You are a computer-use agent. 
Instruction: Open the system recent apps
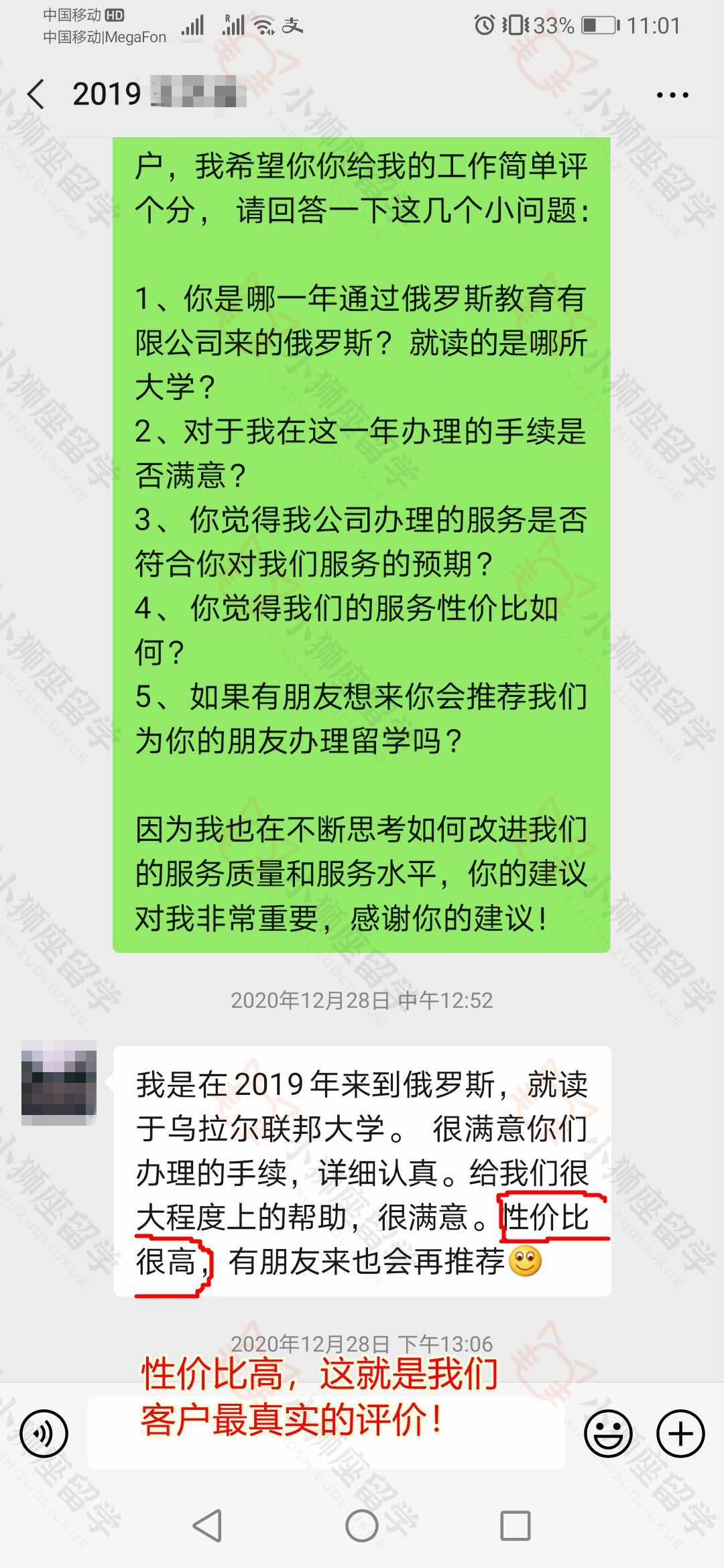click(516, 1526)
